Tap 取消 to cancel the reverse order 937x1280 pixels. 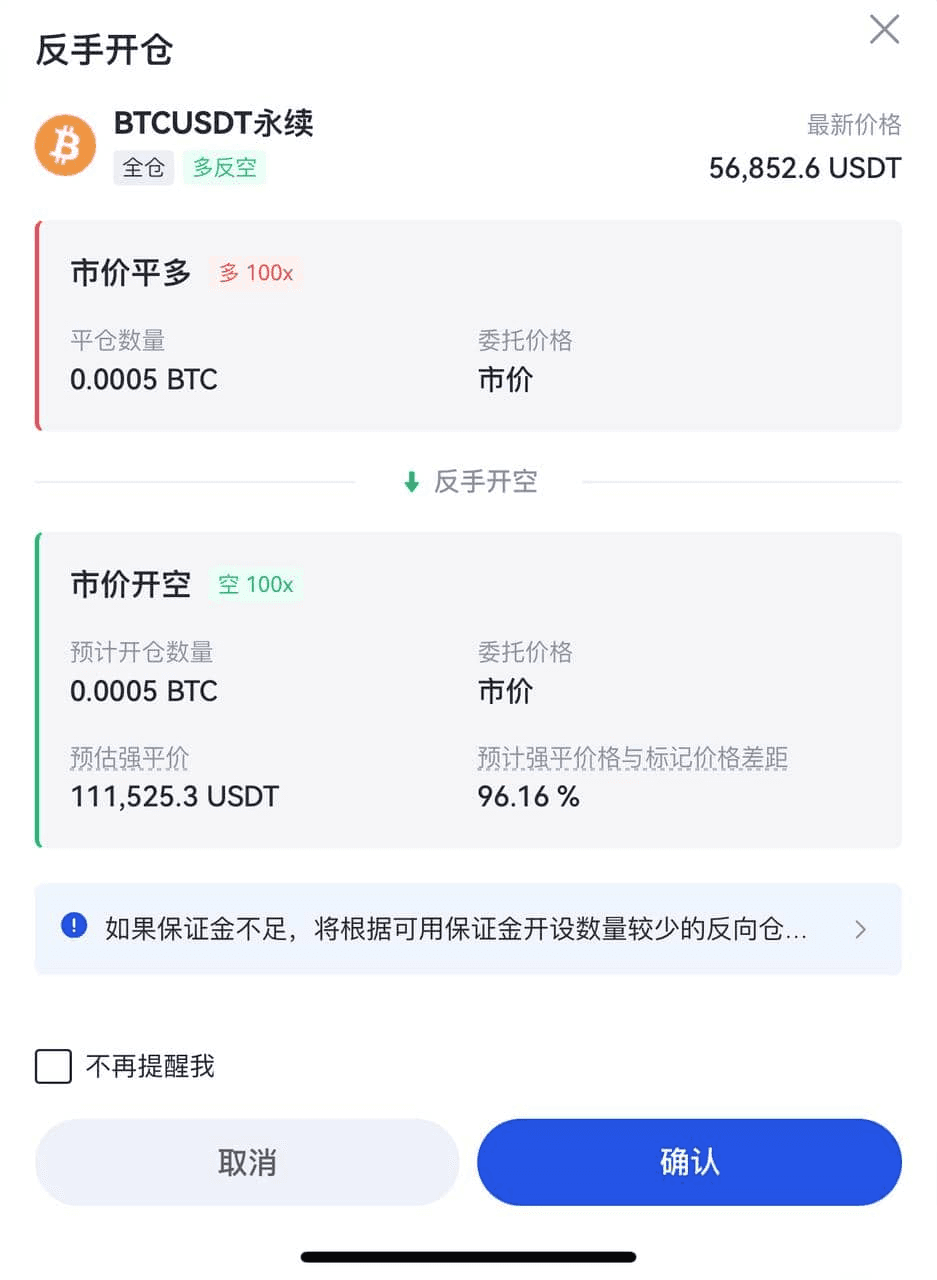tap(247, 1162)
